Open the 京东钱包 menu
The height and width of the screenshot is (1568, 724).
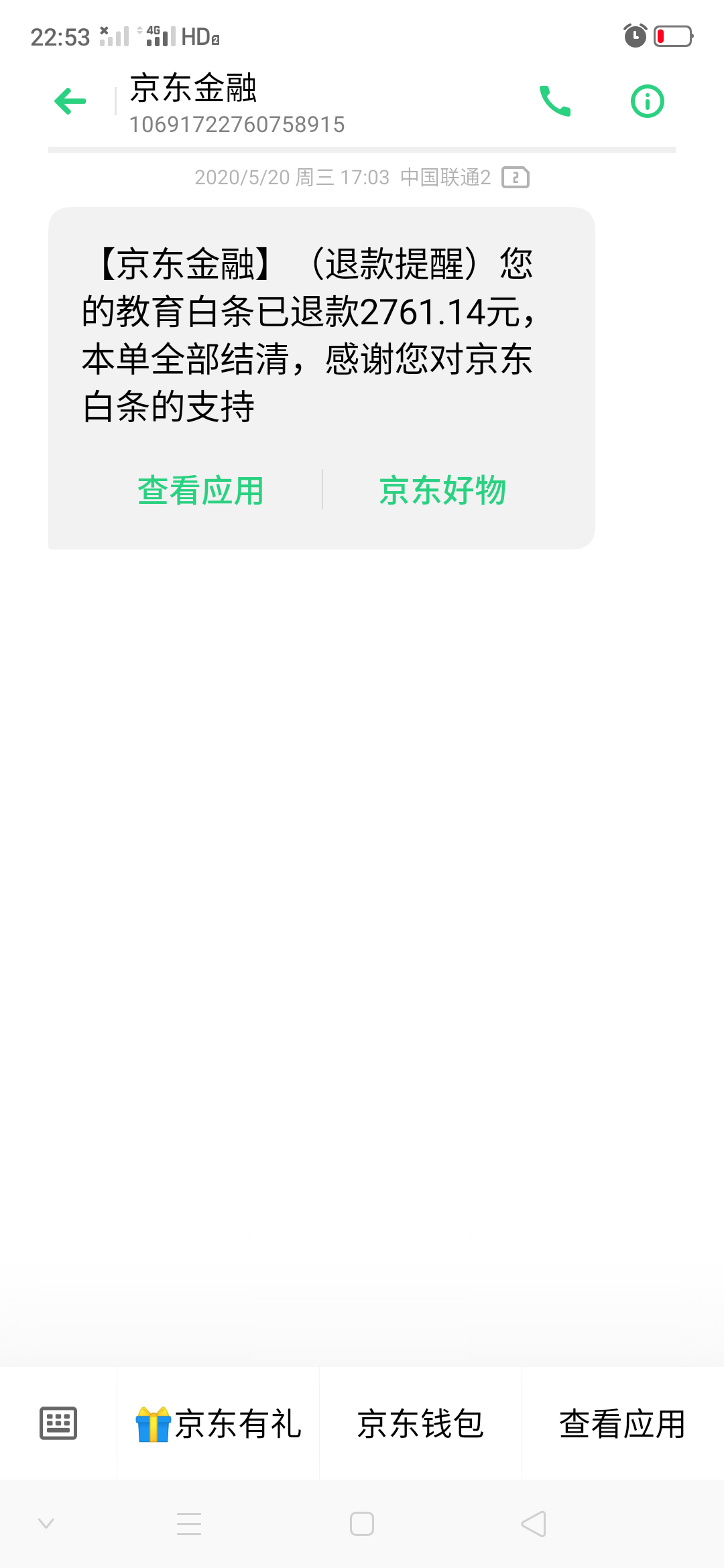(x=420, y=1423)
